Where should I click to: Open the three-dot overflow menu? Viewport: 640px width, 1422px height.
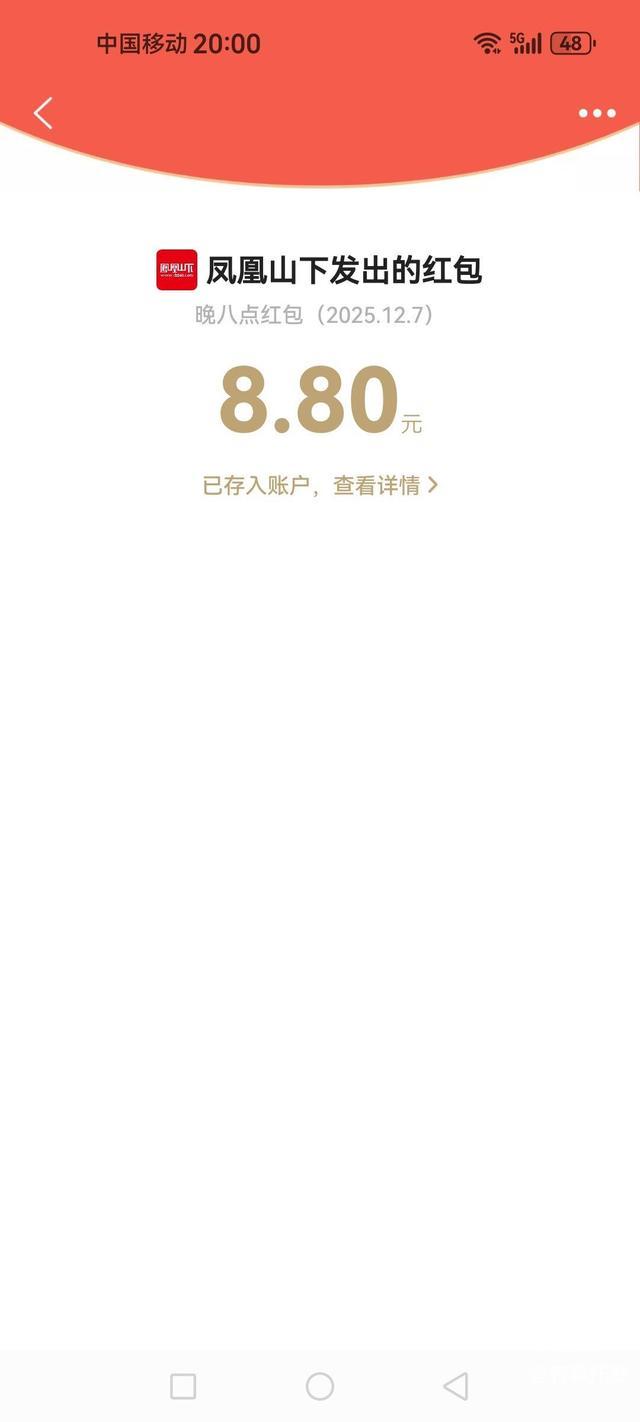597,113
